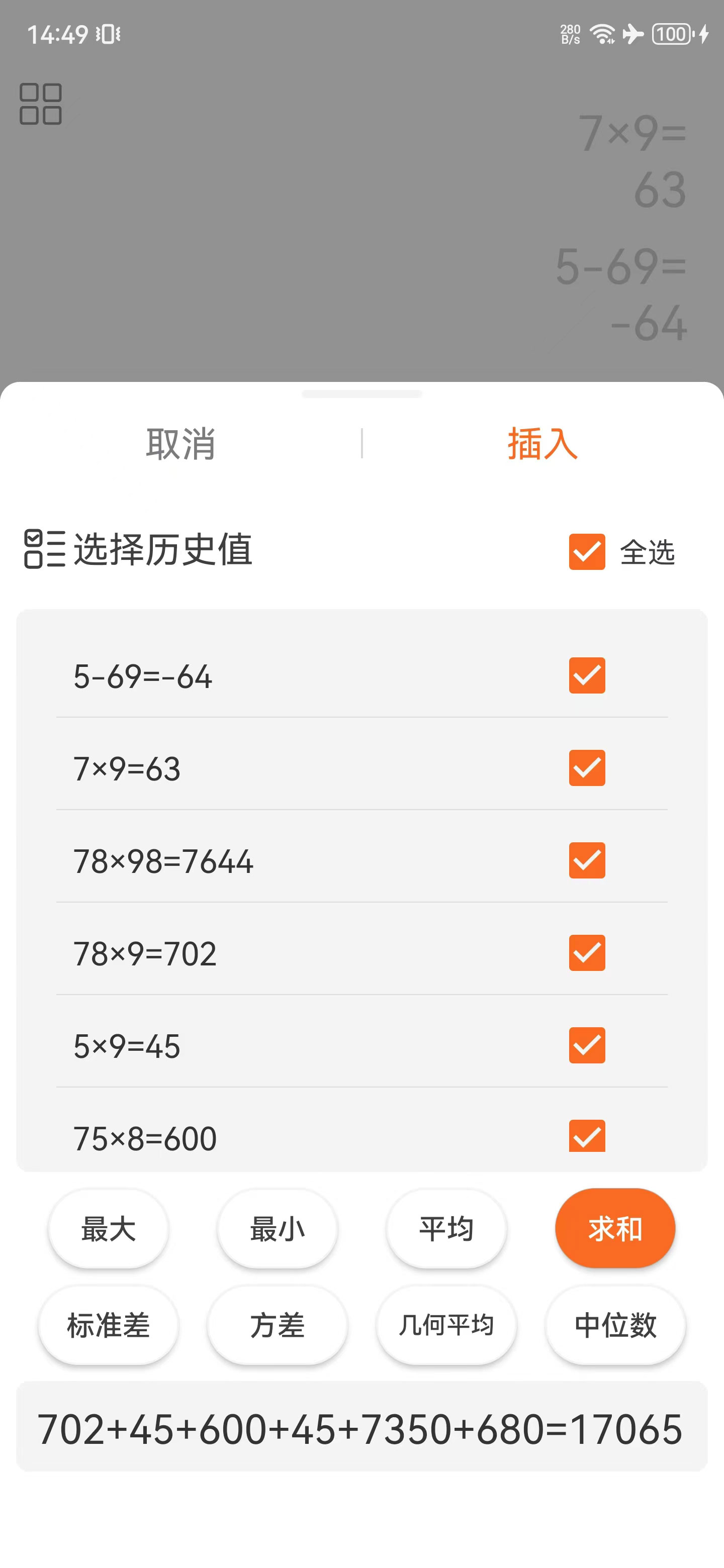Choose the 求和 sum function
Screen dimensions: 724x1568
[615, 1228]
